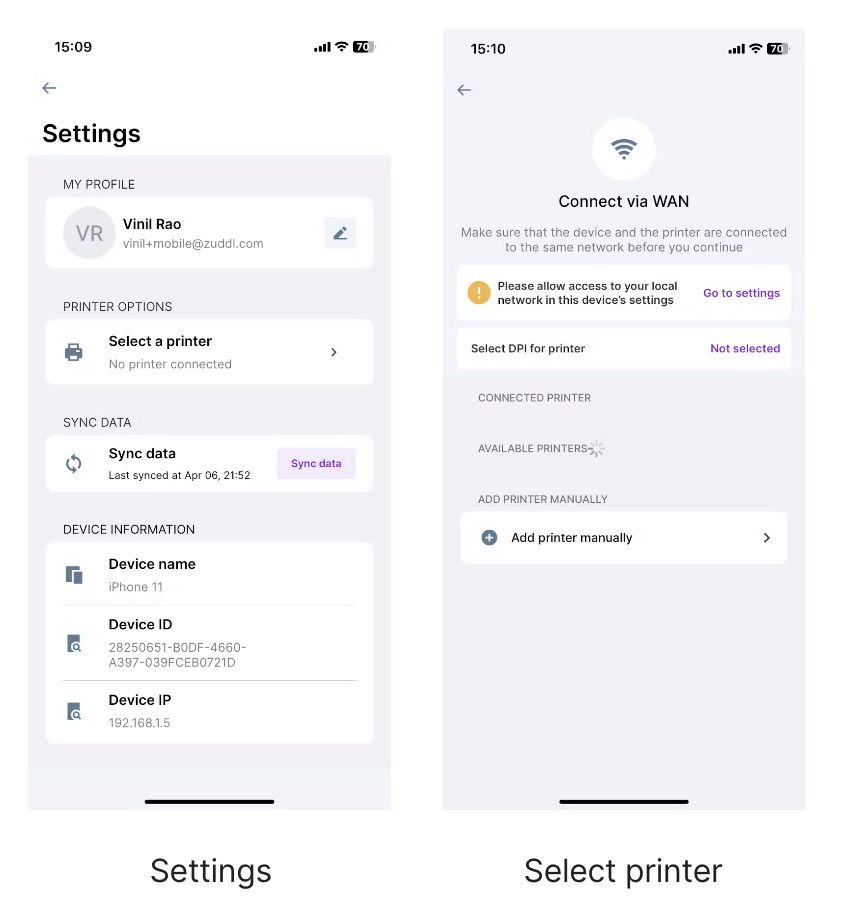Open the Select a printer row
Screen dimensions: 852x912
(x=209, y=352)
